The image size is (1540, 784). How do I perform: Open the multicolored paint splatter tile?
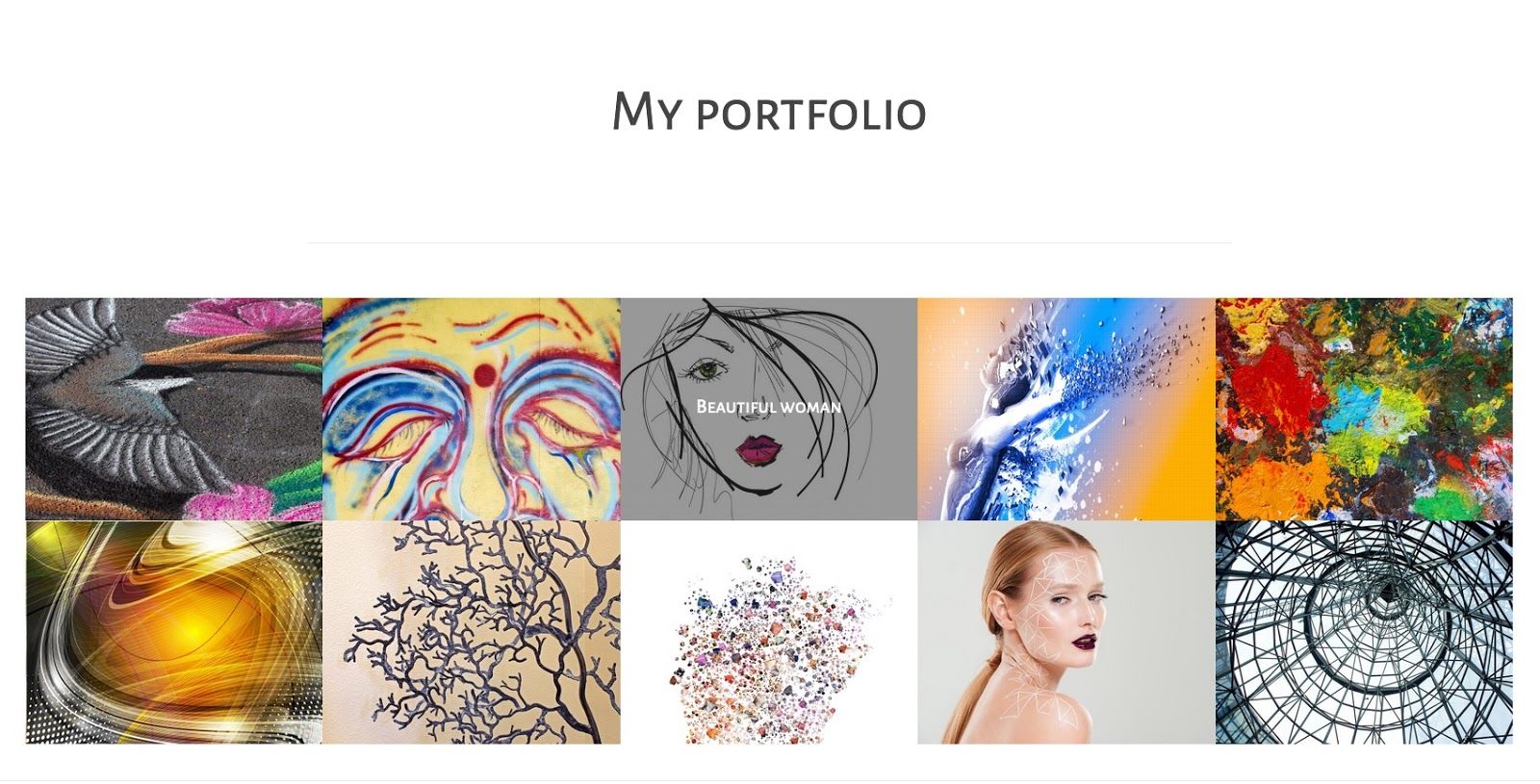[1363, 409]
